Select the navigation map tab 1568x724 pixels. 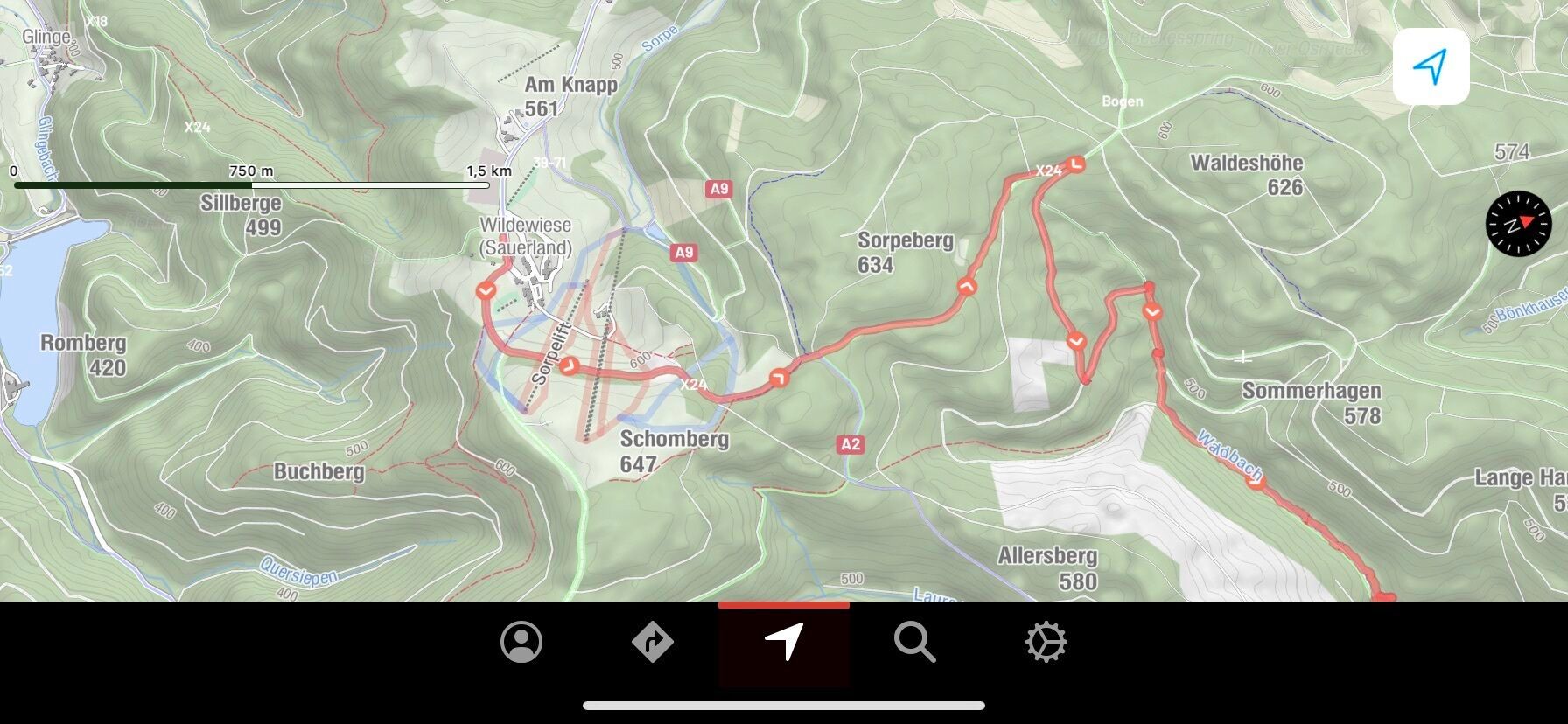(784, 643)
